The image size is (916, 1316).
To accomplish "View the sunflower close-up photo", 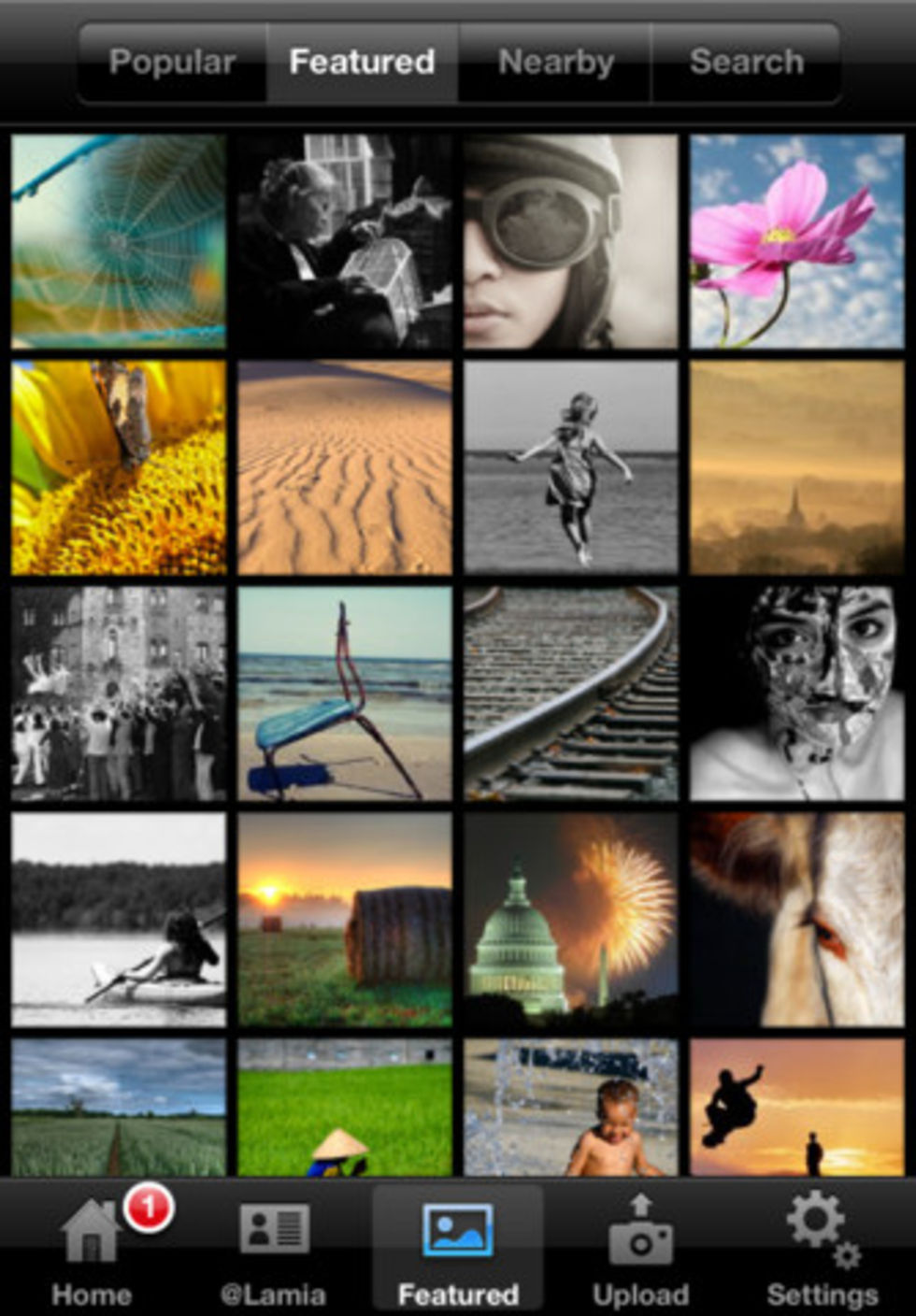I will point(119,467).
